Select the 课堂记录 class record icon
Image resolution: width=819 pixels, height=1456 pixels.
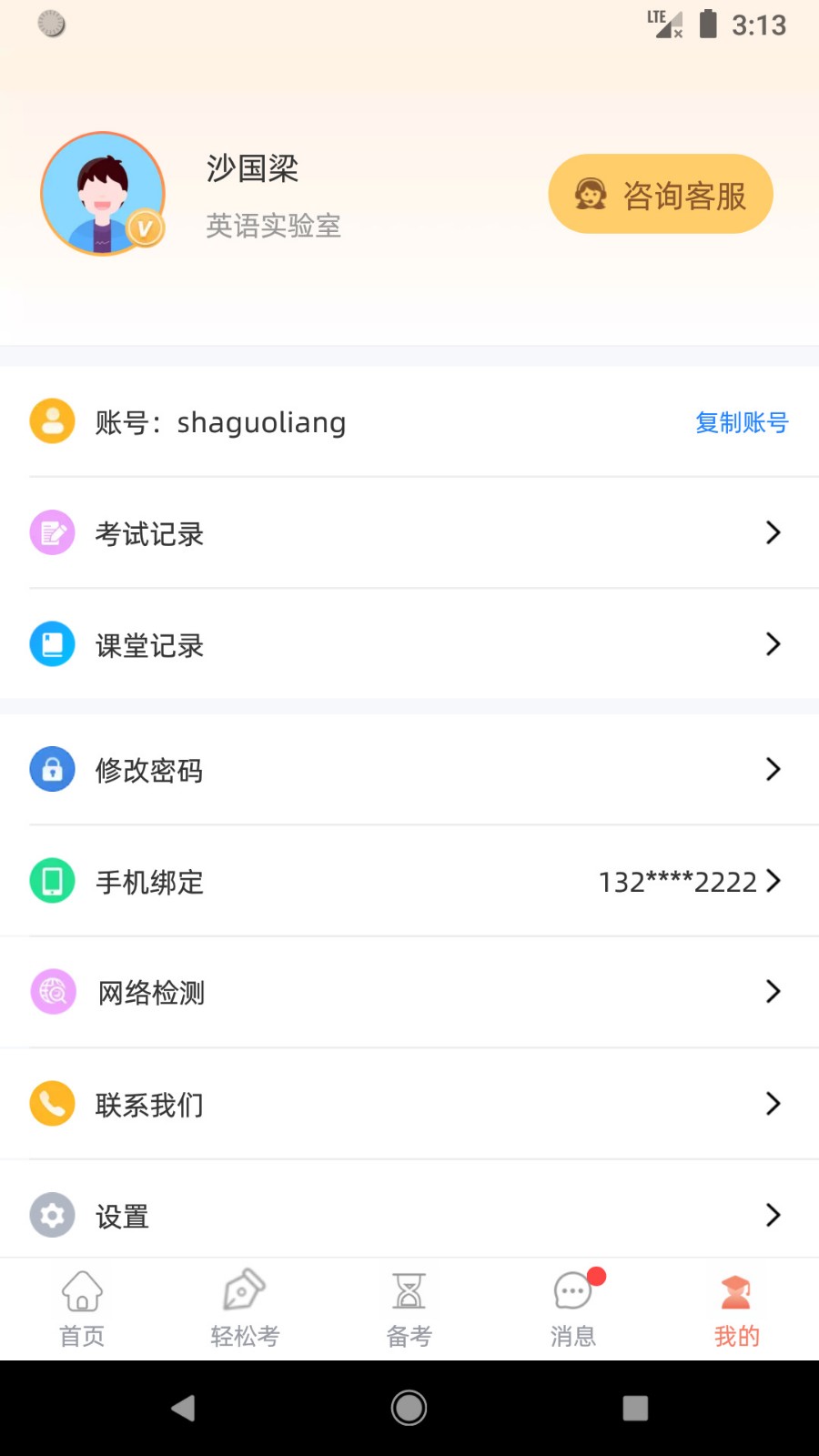click(x=52, y=644)
